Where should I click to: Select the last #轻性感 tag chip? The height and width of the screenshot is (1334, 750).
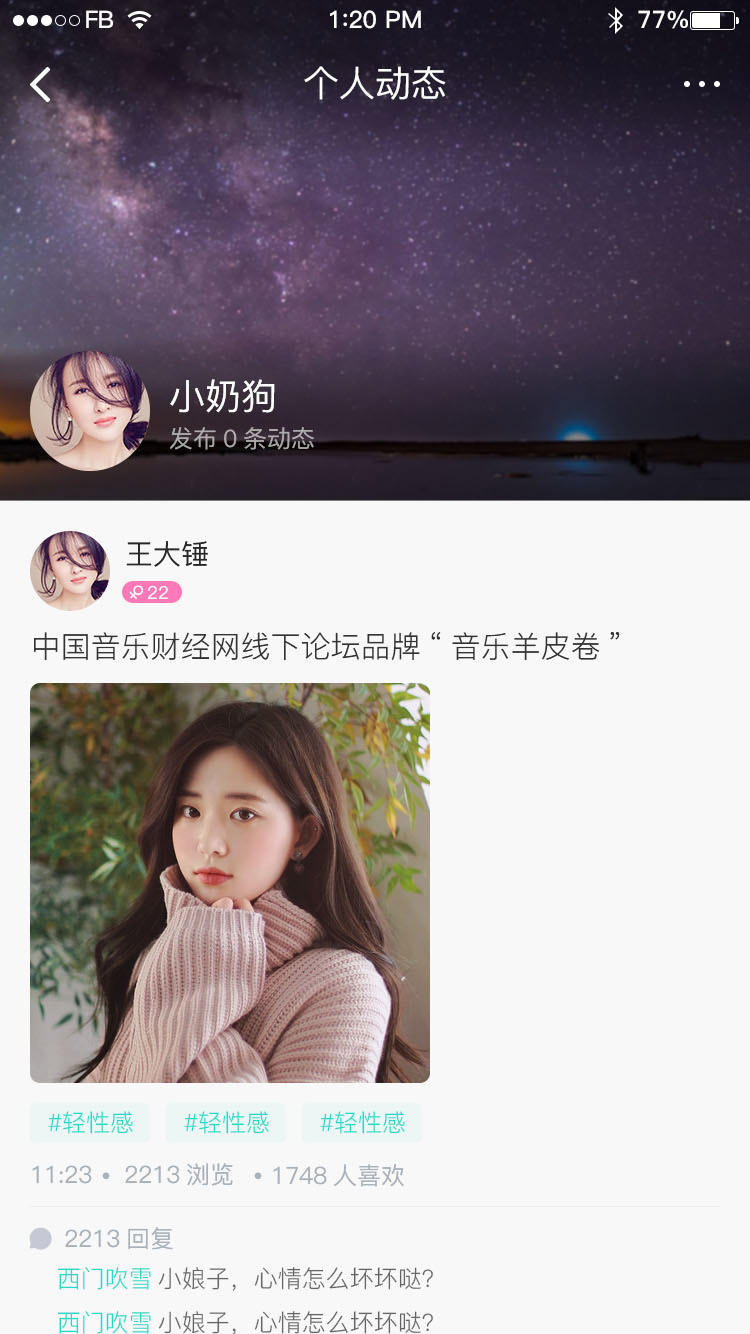click(x=362, y=1123)
